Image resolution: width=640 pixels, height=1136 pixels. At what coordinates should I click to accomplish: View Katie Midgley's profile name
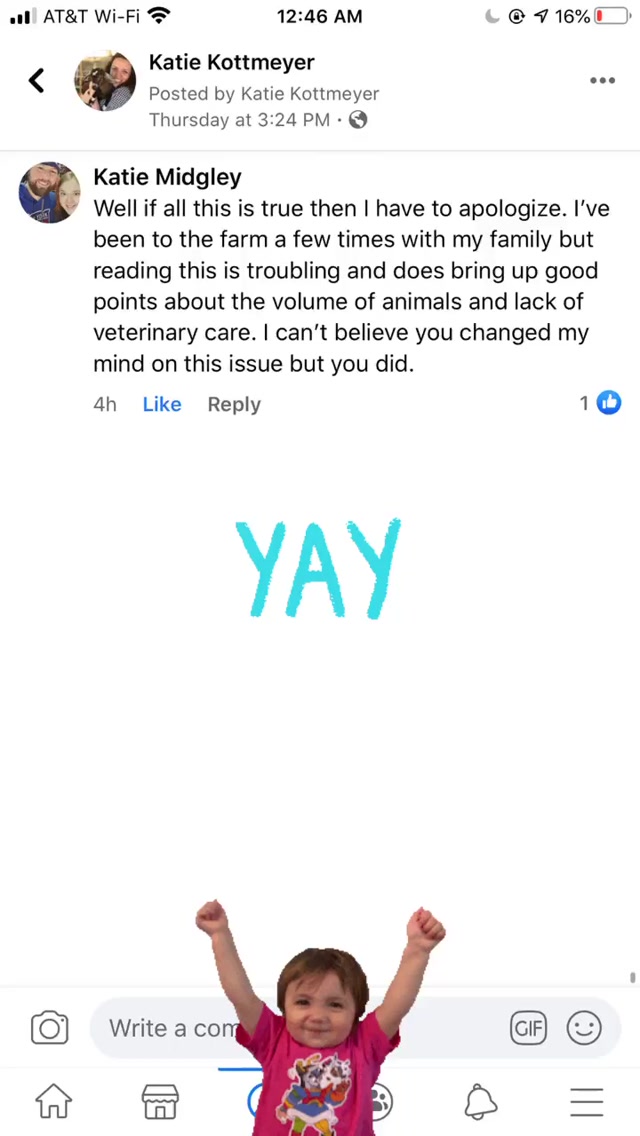(167, 177)
